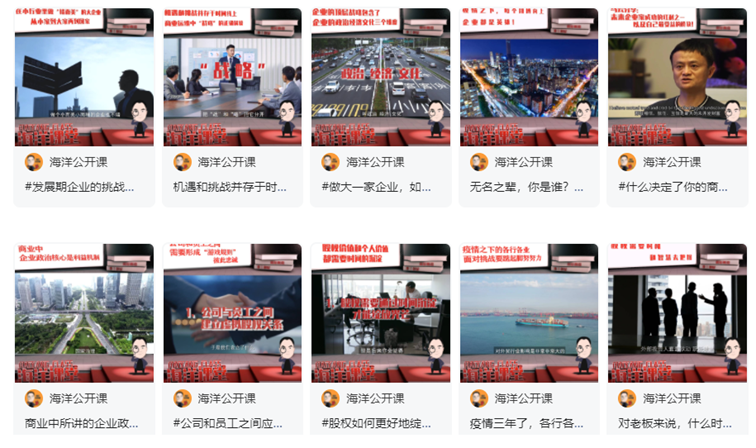
Task: Play the video '对老板来说，什么时'
Action: click(677, 313)
